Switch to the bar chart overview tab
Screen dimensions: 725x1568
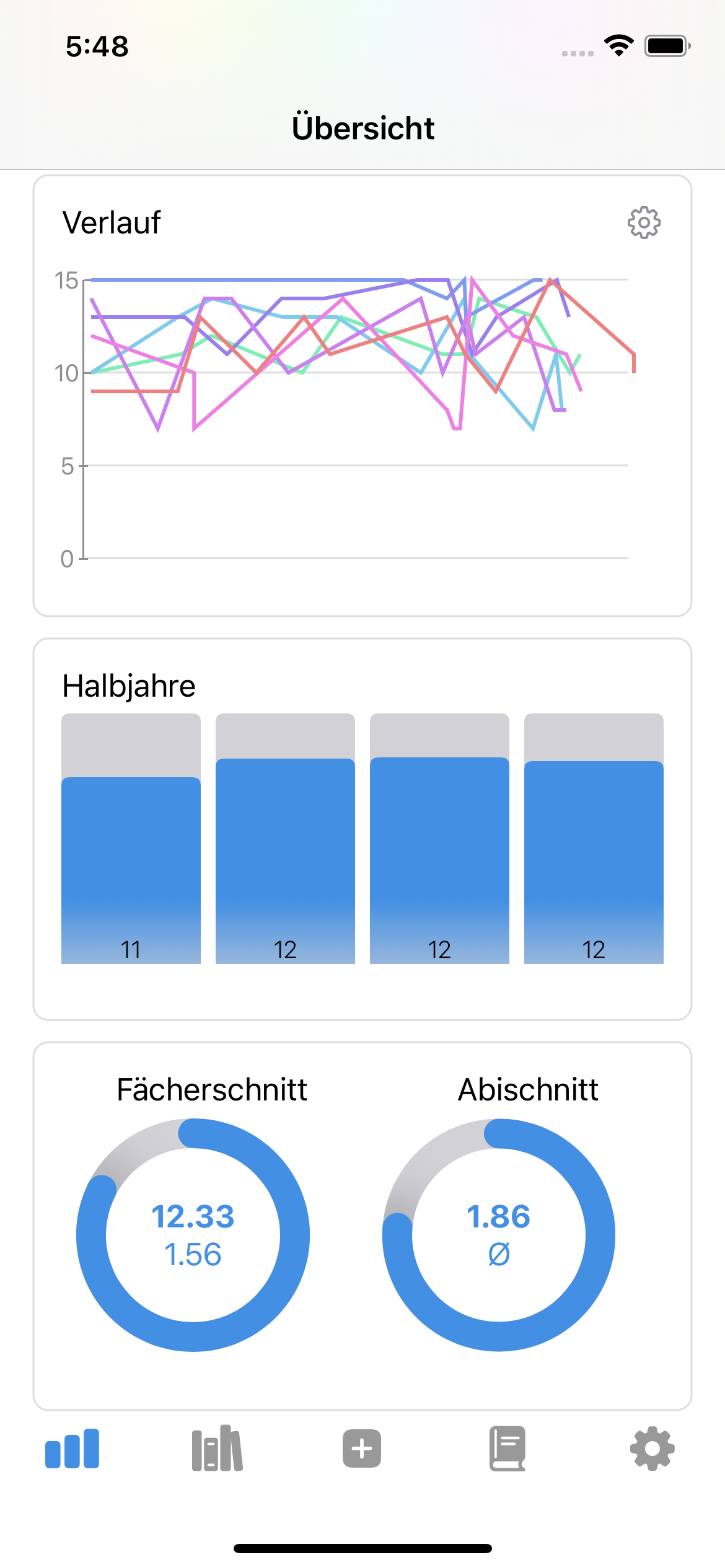tap(72, 1448)
